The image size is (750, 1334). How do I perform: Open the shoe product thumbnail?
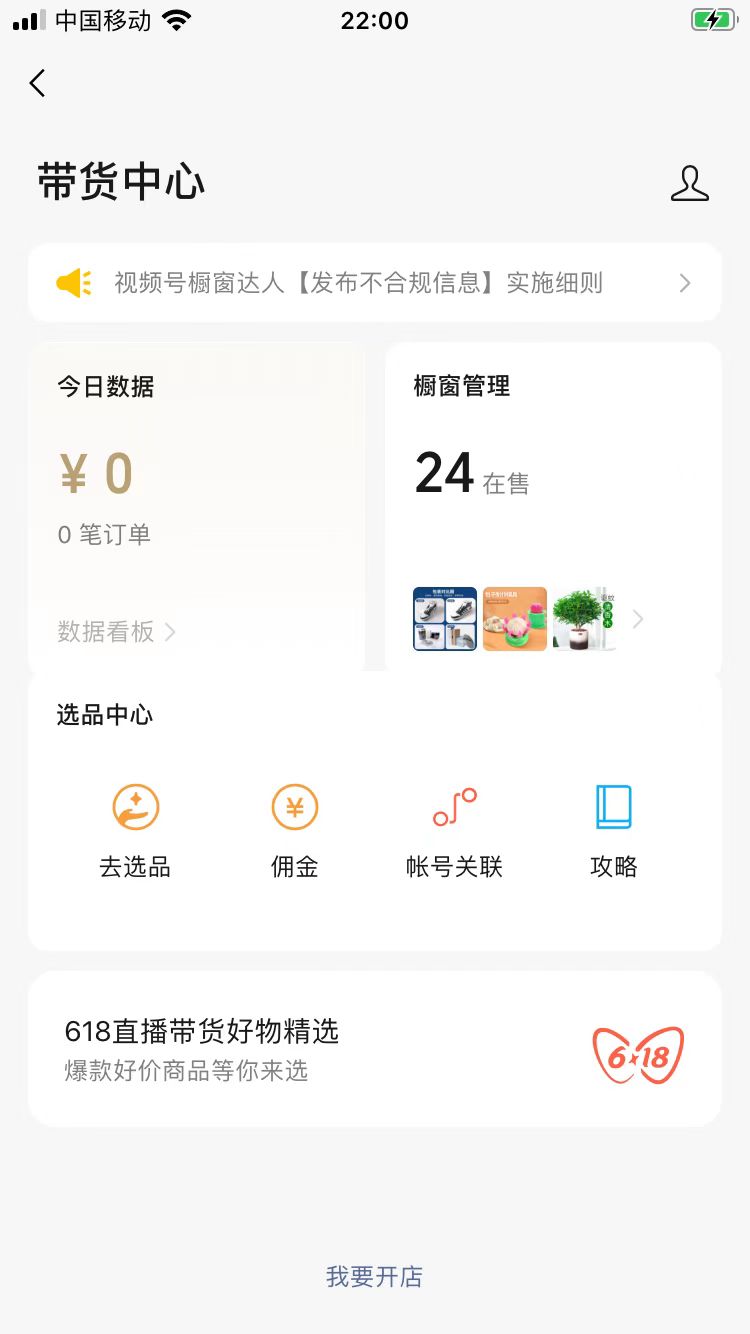point(444,619)
